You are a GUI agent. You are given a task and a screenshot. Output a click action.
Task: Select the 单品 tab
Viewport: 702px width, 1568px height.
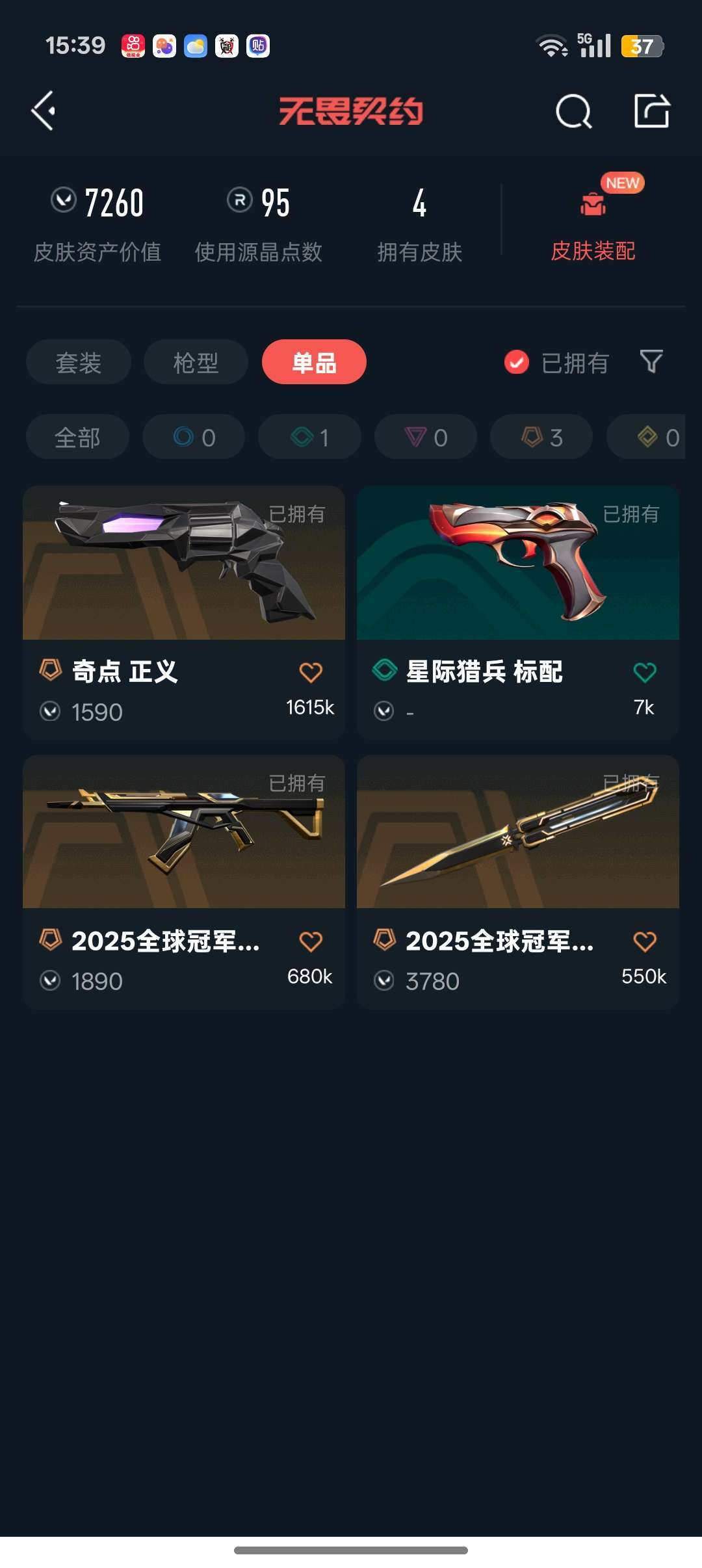(x=313, y=362)
